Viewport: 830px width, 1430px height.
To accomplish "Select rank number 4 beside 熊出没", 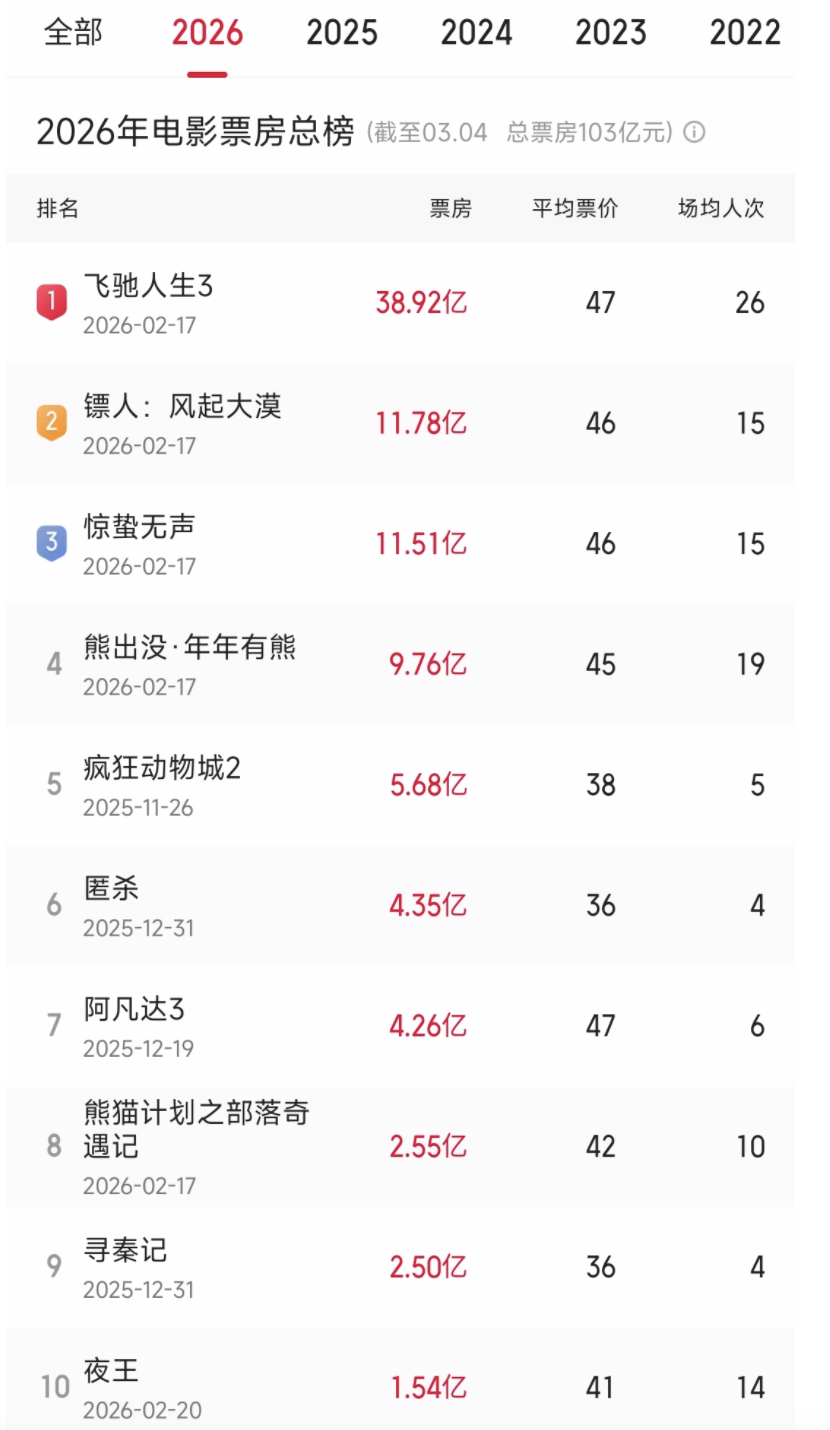I will (x=54, y=664).
